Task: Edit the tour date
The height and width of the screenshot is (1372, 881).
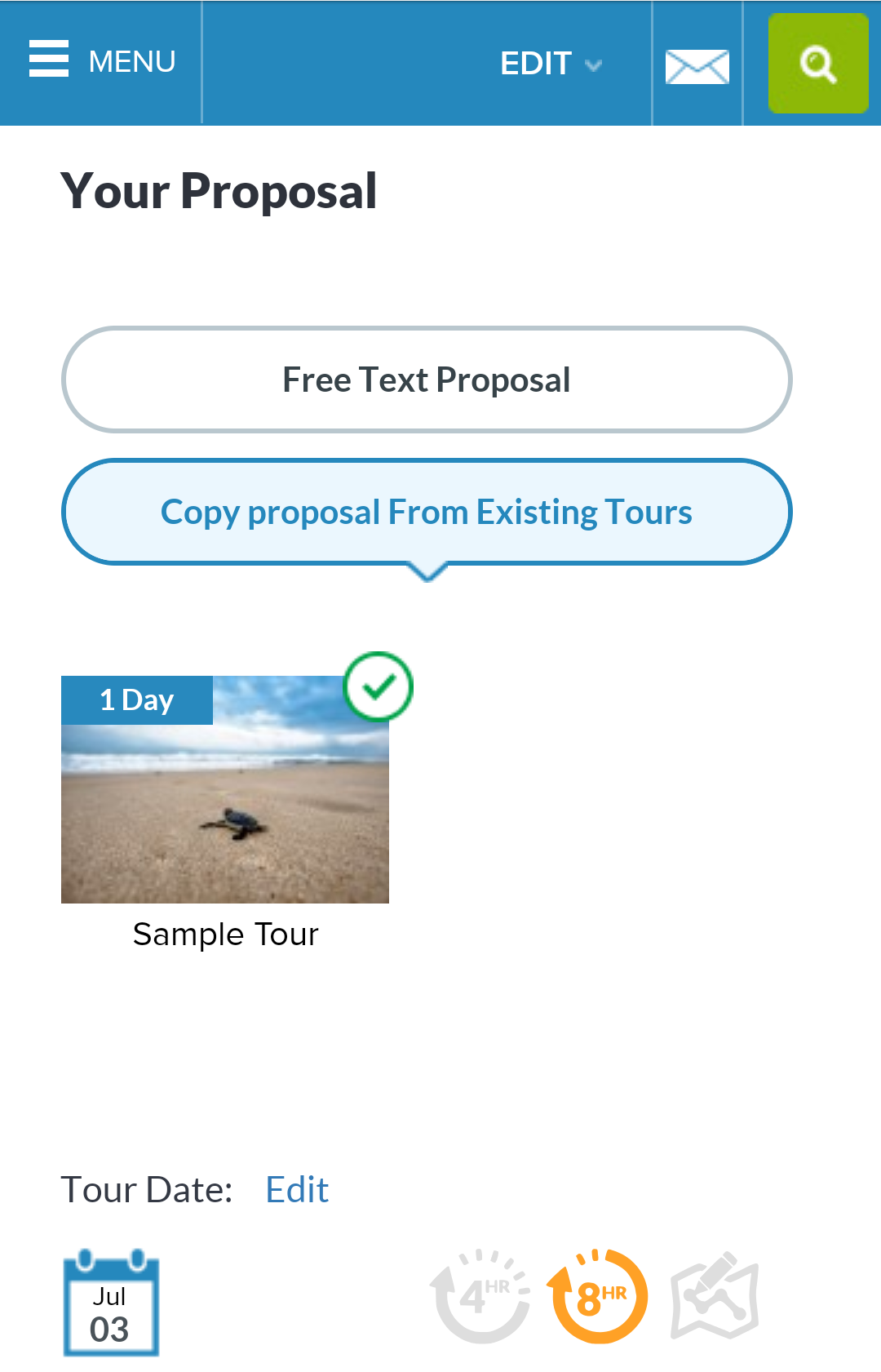Action: (297, 1190)
